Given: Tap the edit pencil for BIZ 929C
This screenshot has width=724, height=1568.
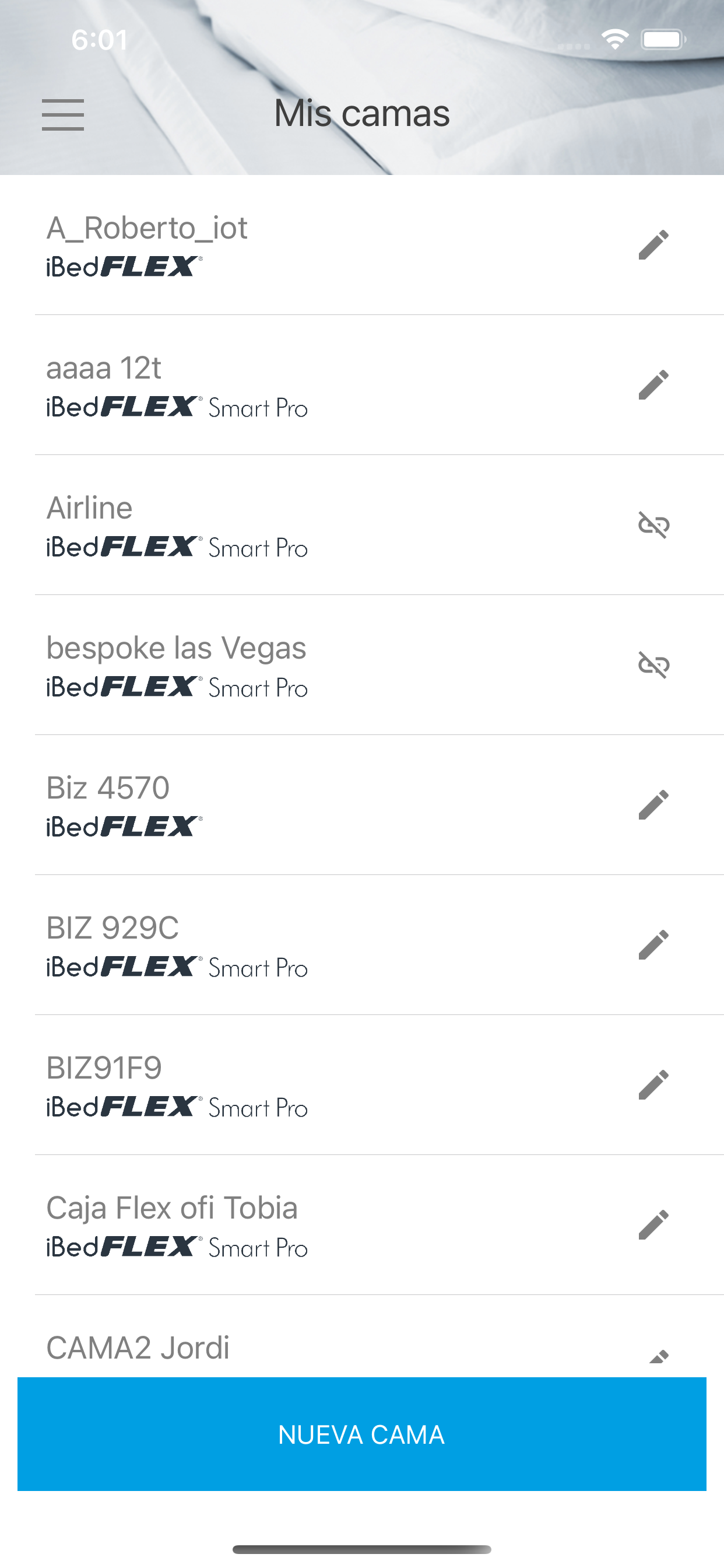Looking at the screenshot, I should tap(653, 944).
